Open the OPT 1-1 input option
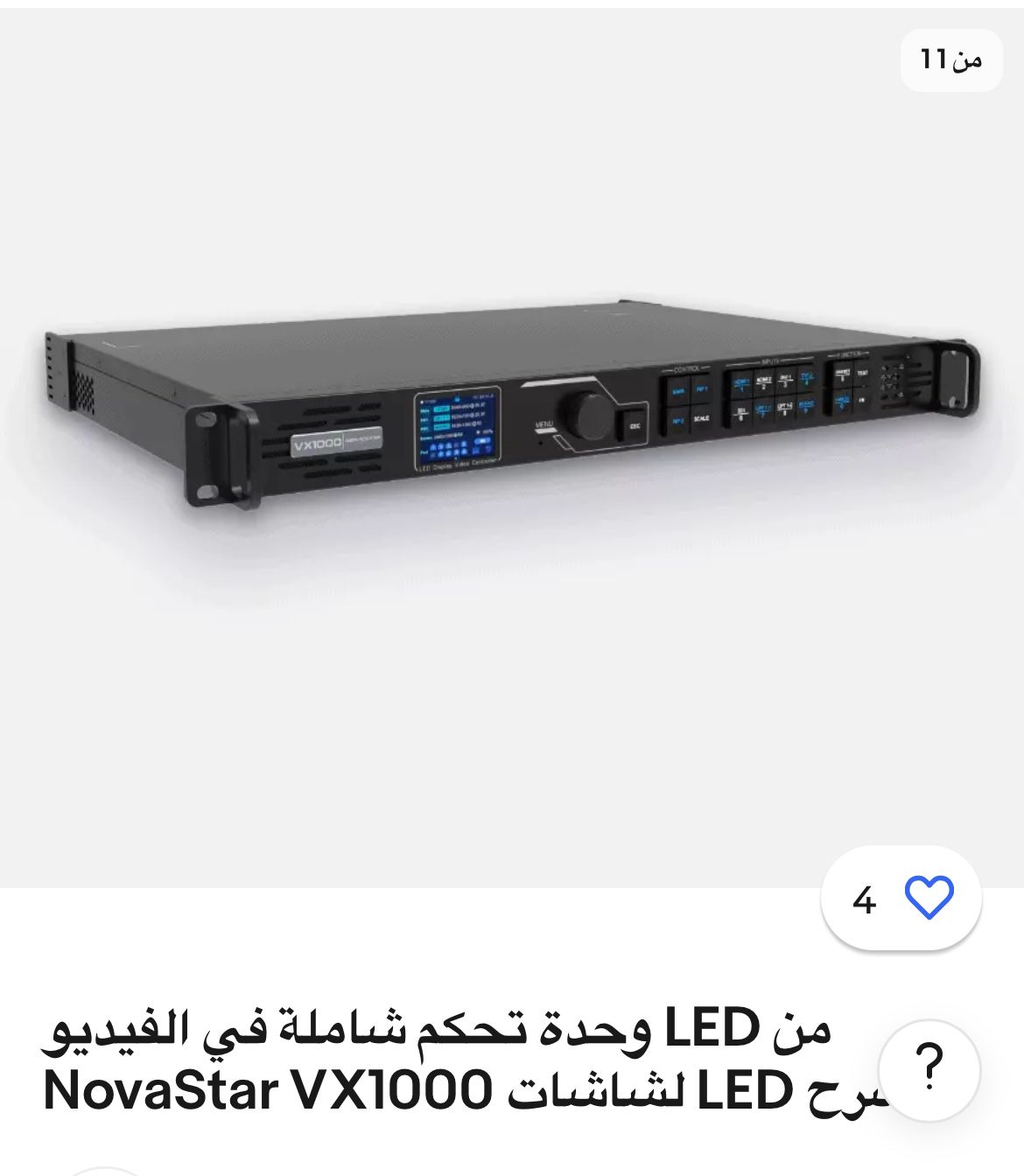This screenshot has height=1176, width=1024. (761, 409)
